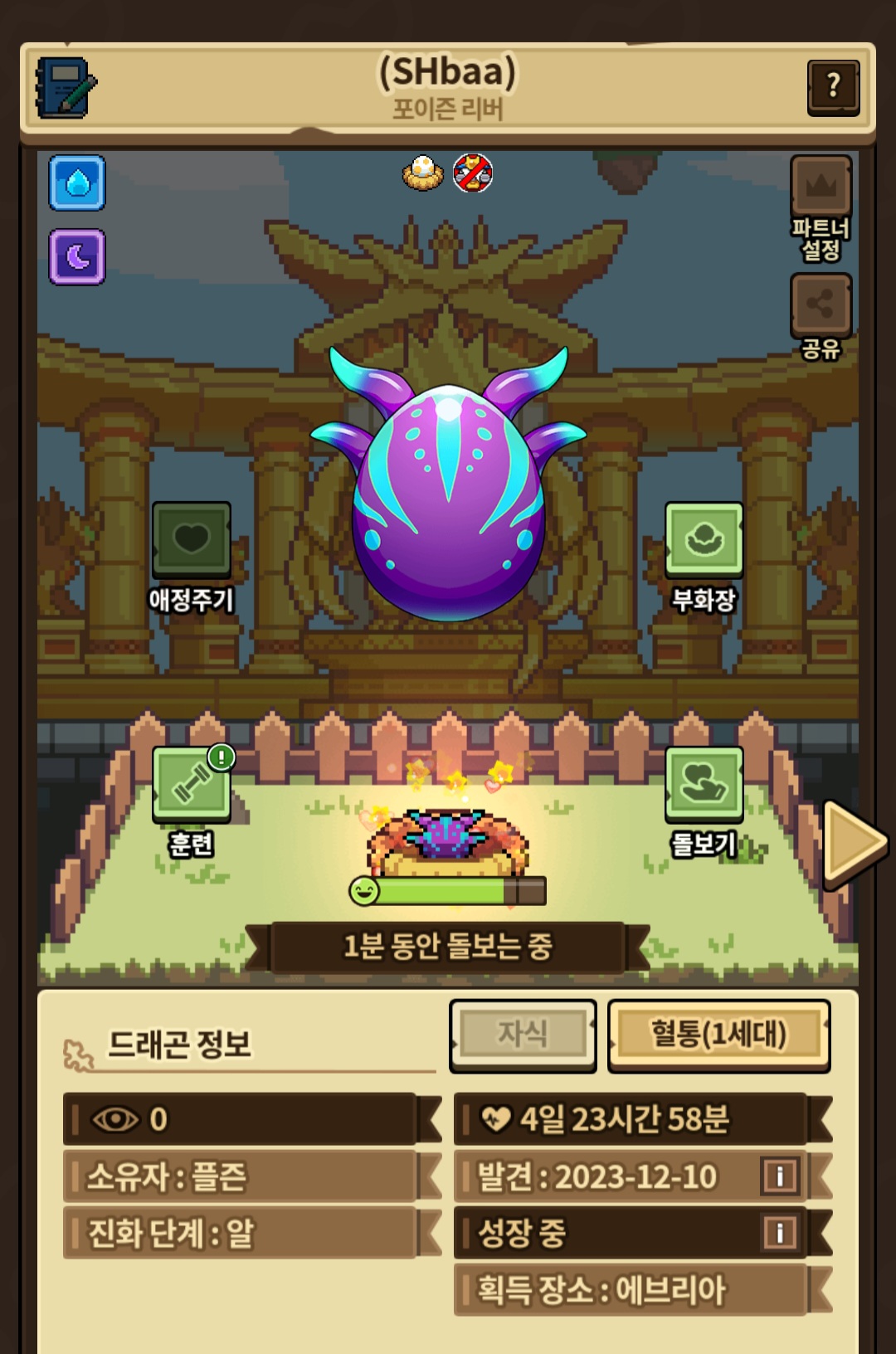View 혈통(1세대) lineage
The width and height of the screenshot is (896, 1354).
click(x=718, y=1035)
